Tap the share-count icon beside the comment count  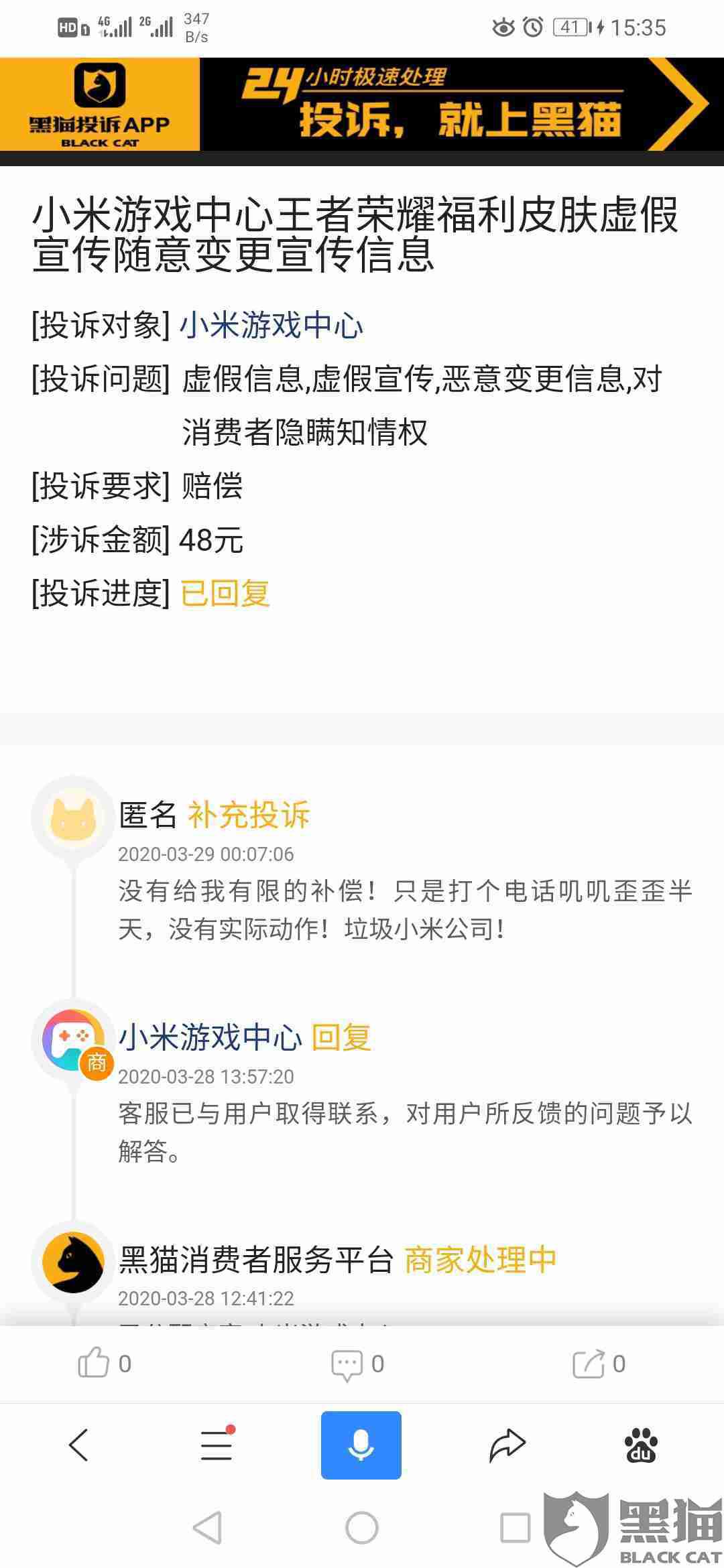click(588, 1364)
